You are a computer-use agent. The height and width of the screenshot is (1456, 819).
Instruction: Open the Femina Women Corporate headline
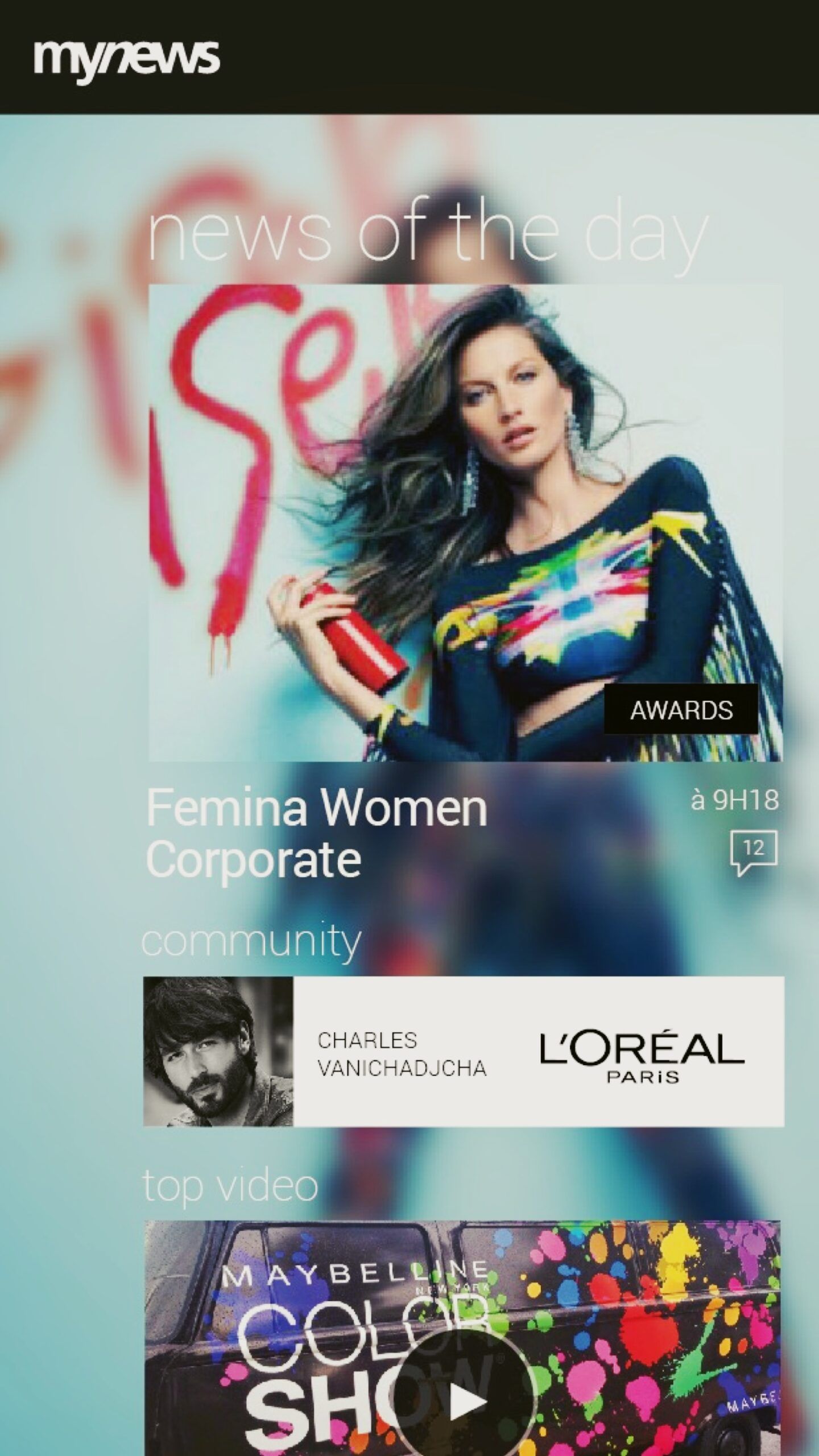[x=317, y=833]
